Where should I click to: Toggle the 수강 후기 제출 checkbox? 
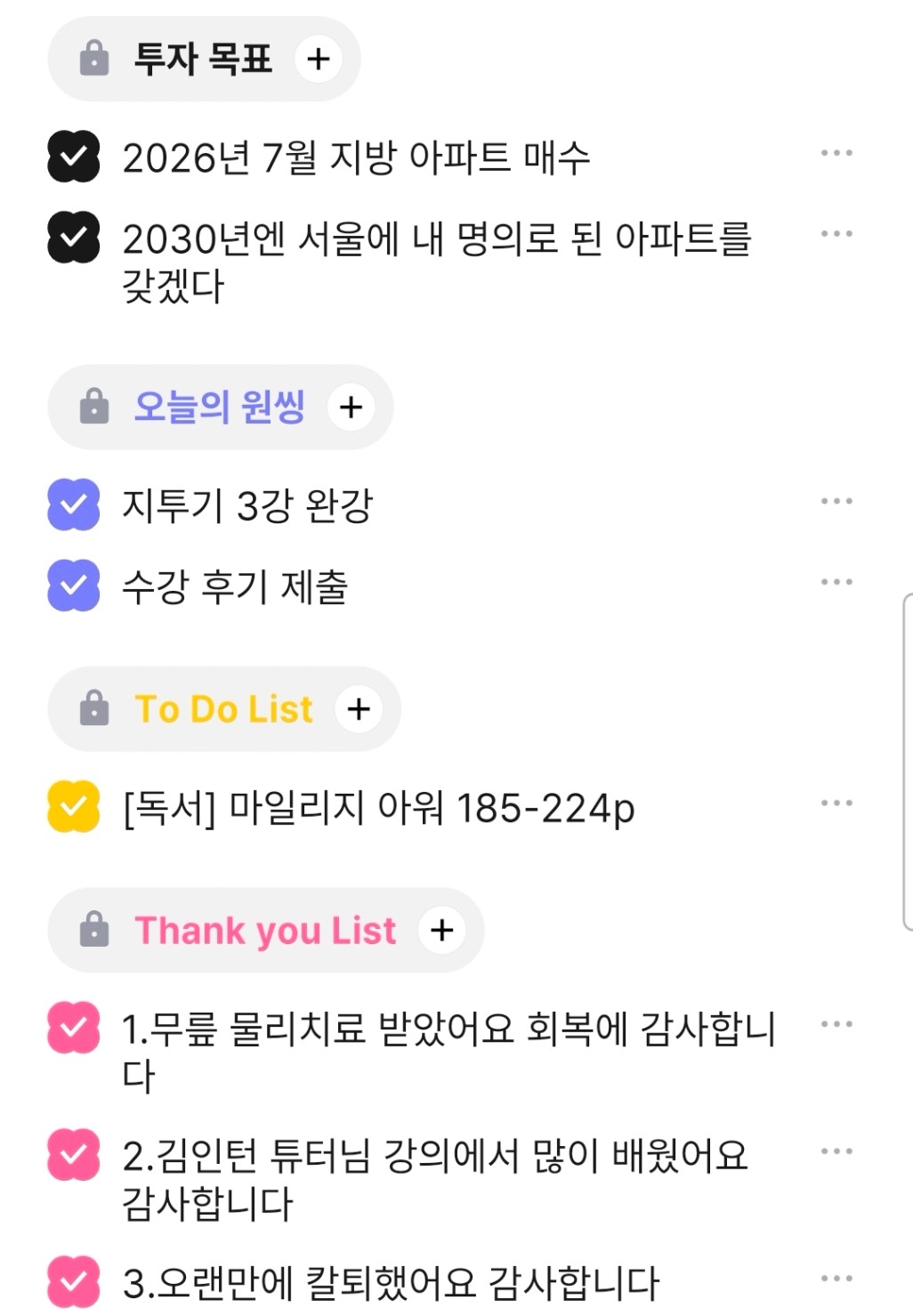(x=74, y=585)
